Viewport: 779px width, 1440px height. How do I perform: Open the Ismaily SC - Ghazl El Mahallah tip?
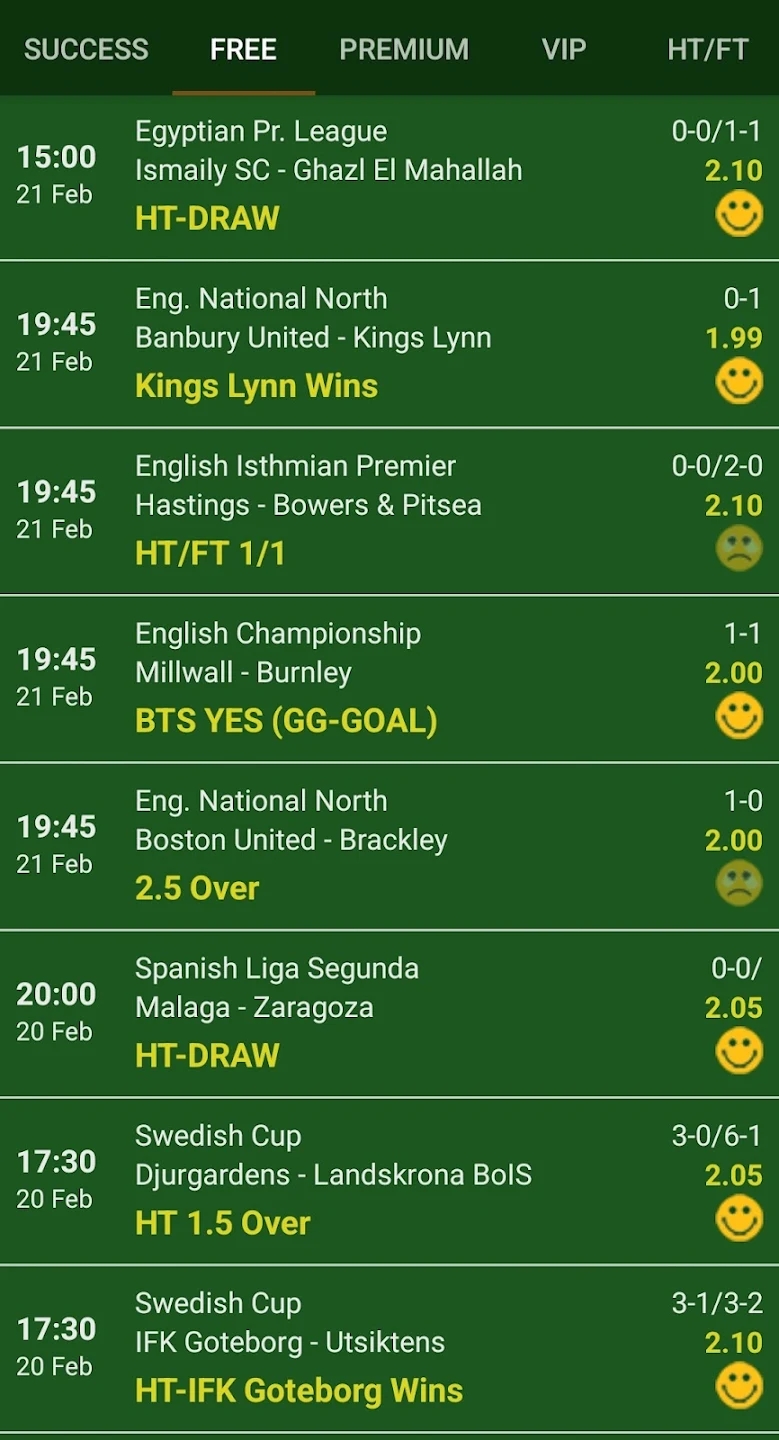tap(389, 177)
